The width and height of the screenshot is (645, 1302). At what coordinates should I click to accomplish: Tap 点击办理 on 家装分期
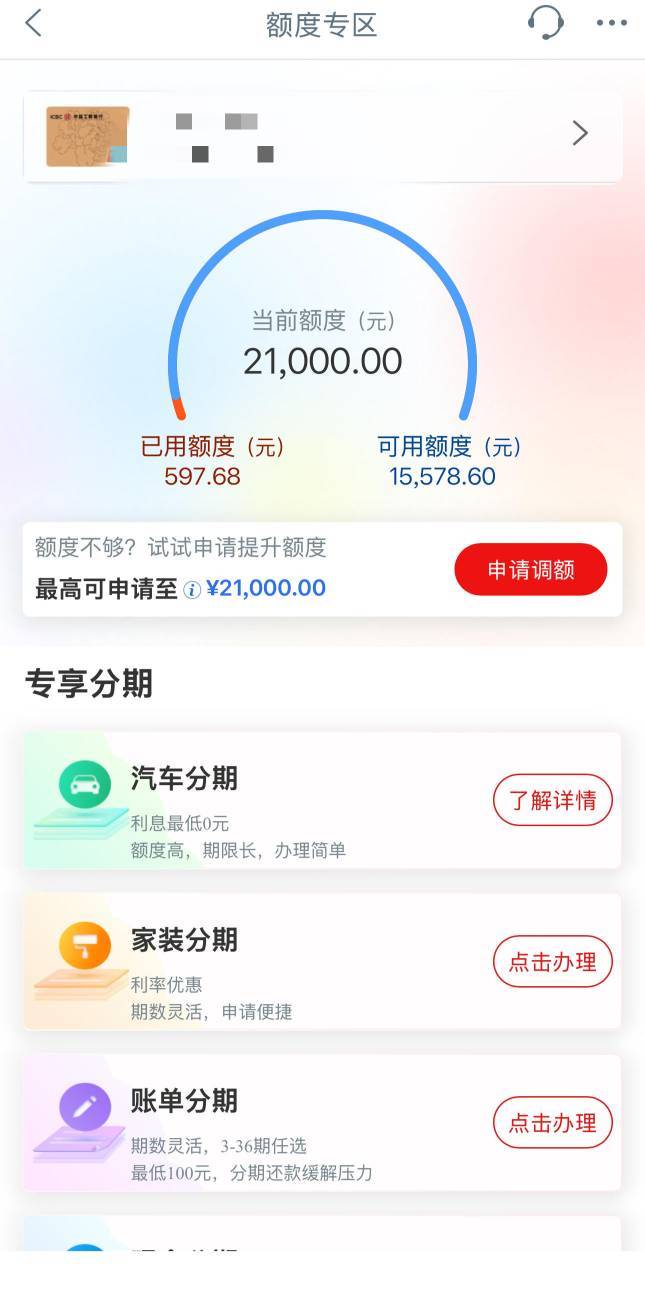click(552, 962)
